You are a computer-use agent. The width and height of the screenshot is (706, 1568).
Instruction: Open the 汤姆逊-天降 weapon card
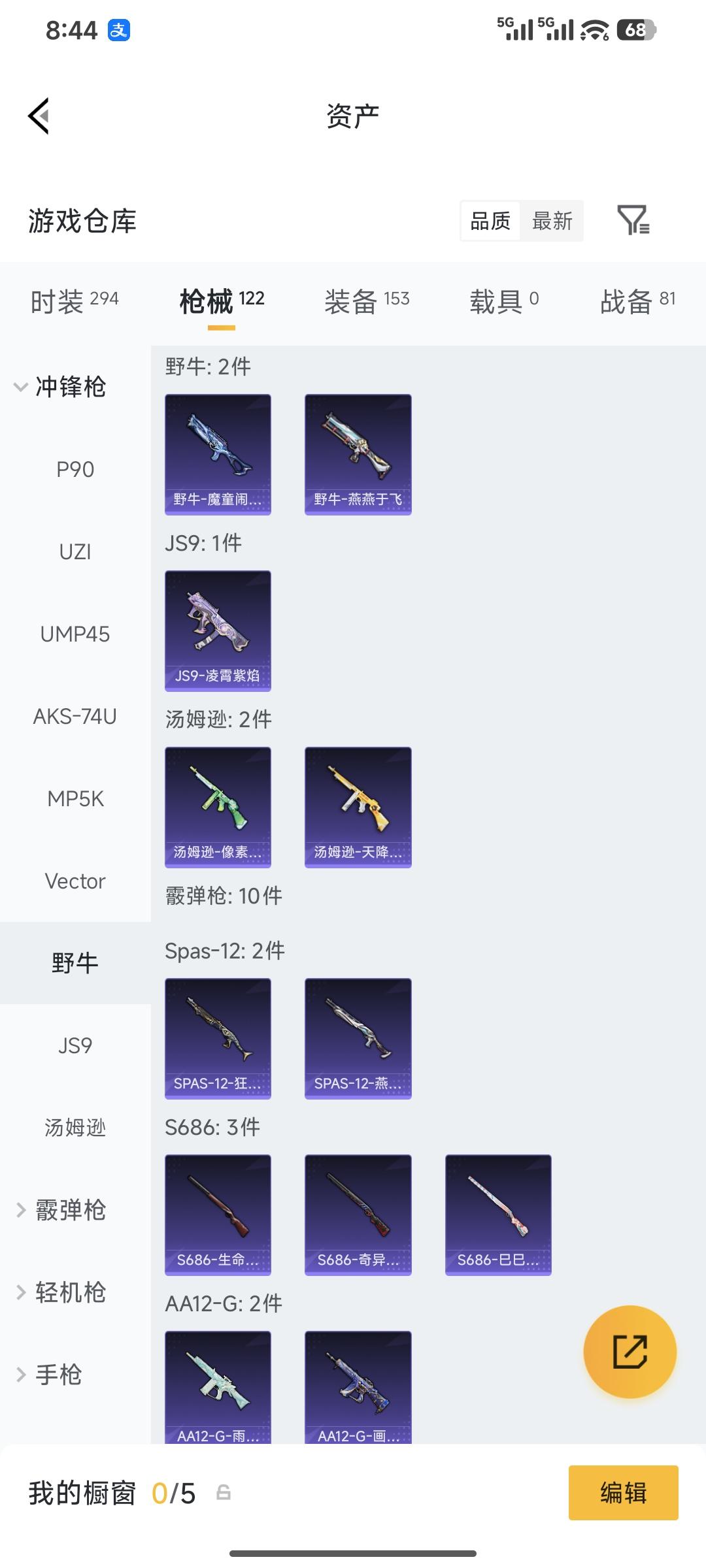coord(358,807)
